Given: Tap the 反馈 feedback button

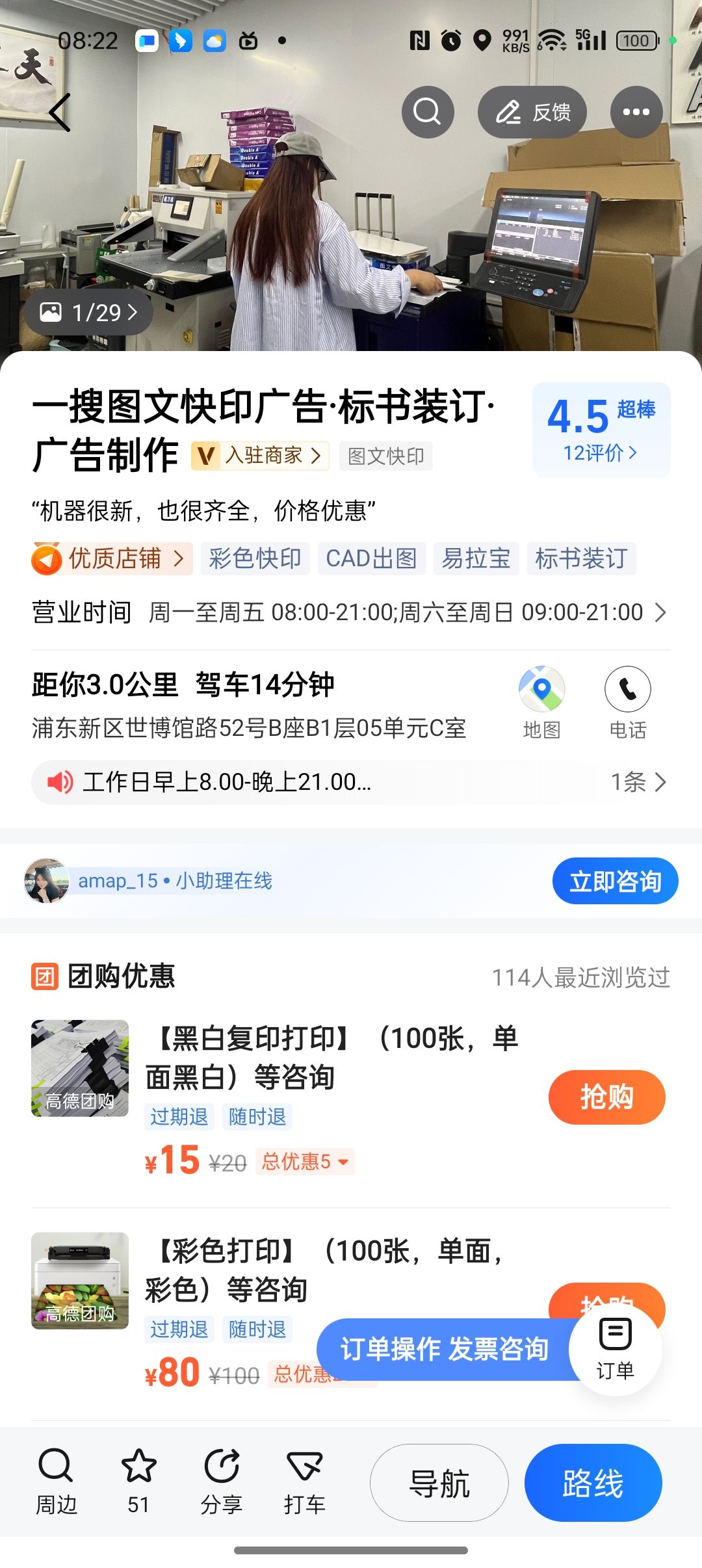Looking at the screenshot, I should (532, 112).
